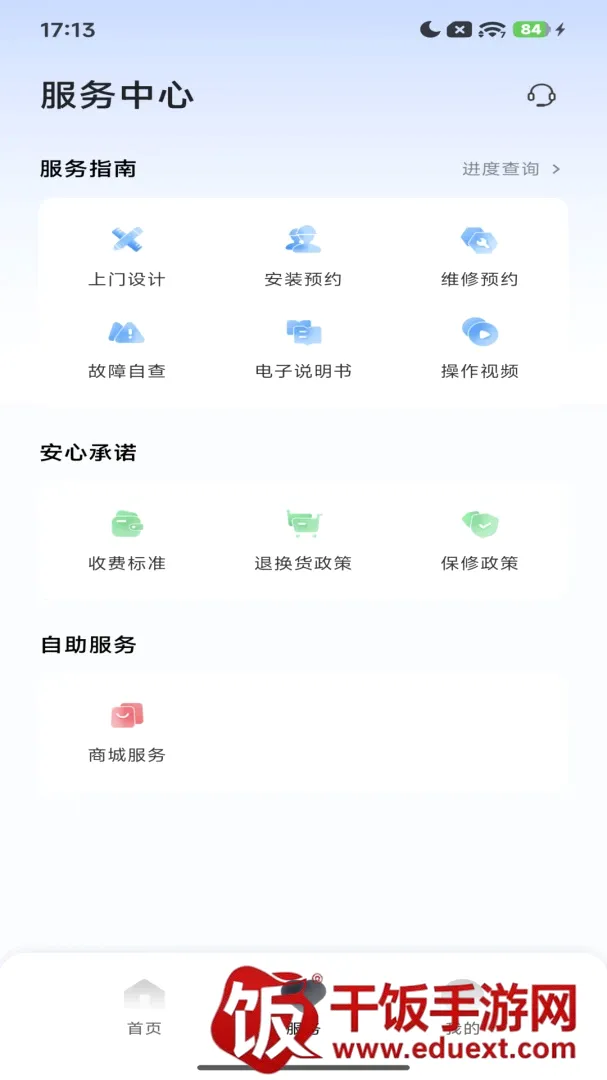The width and height of the screenshot is (607, 1080).
Task: View 收费标准
Action: pos(127,541)
